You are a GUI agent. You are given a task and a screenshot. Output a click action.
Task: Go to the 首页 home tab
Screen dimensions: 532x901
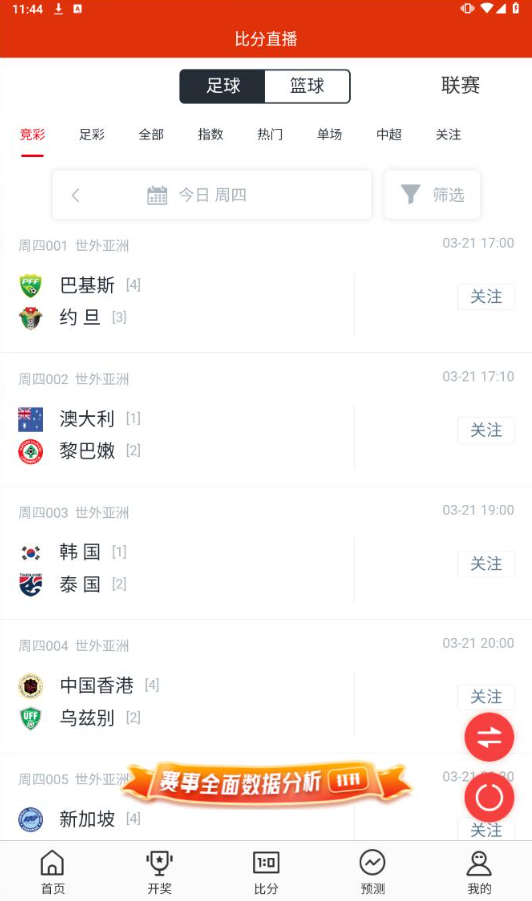click(x=52, y=871)
